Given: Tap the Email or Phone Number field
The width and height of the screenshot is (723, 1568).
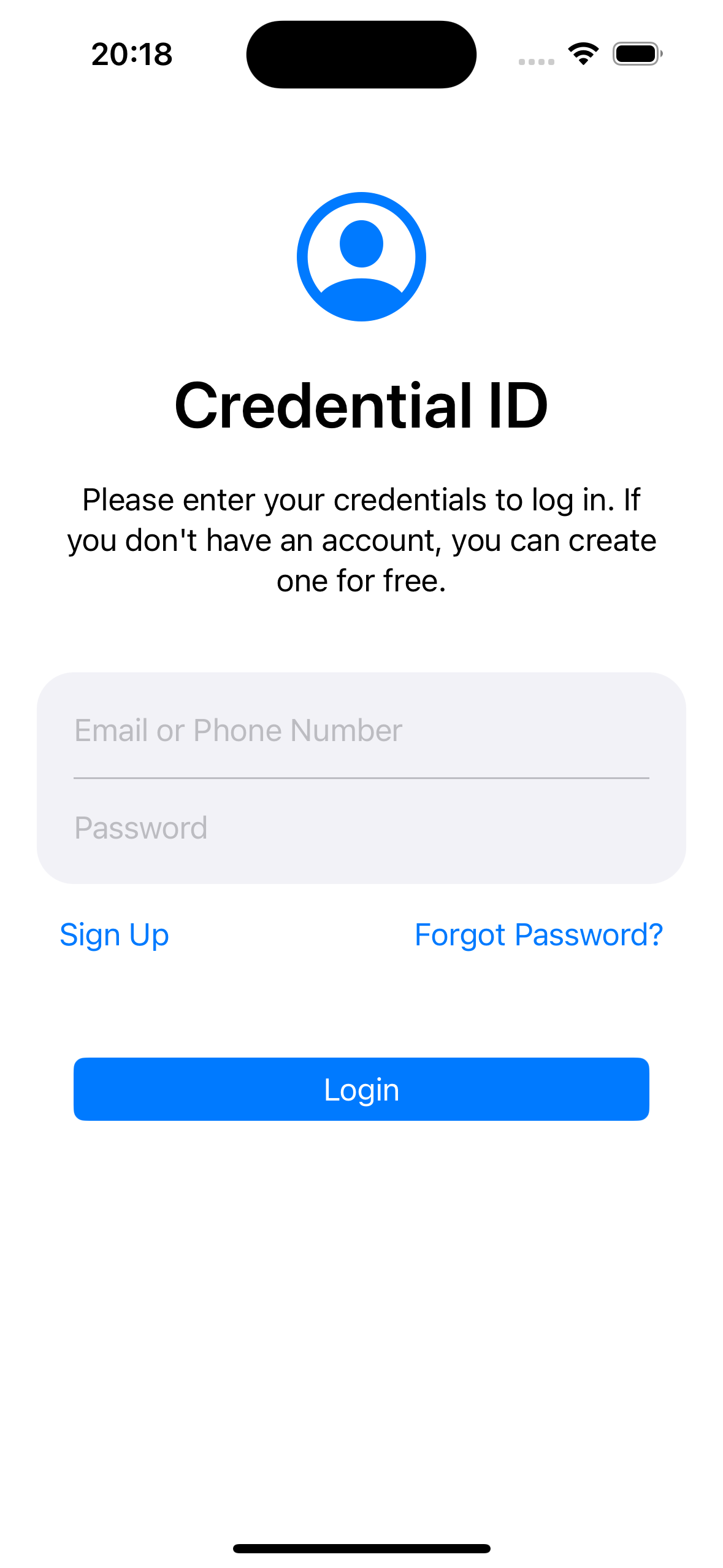Looking at the screenshot, I should tap(361, 730).
